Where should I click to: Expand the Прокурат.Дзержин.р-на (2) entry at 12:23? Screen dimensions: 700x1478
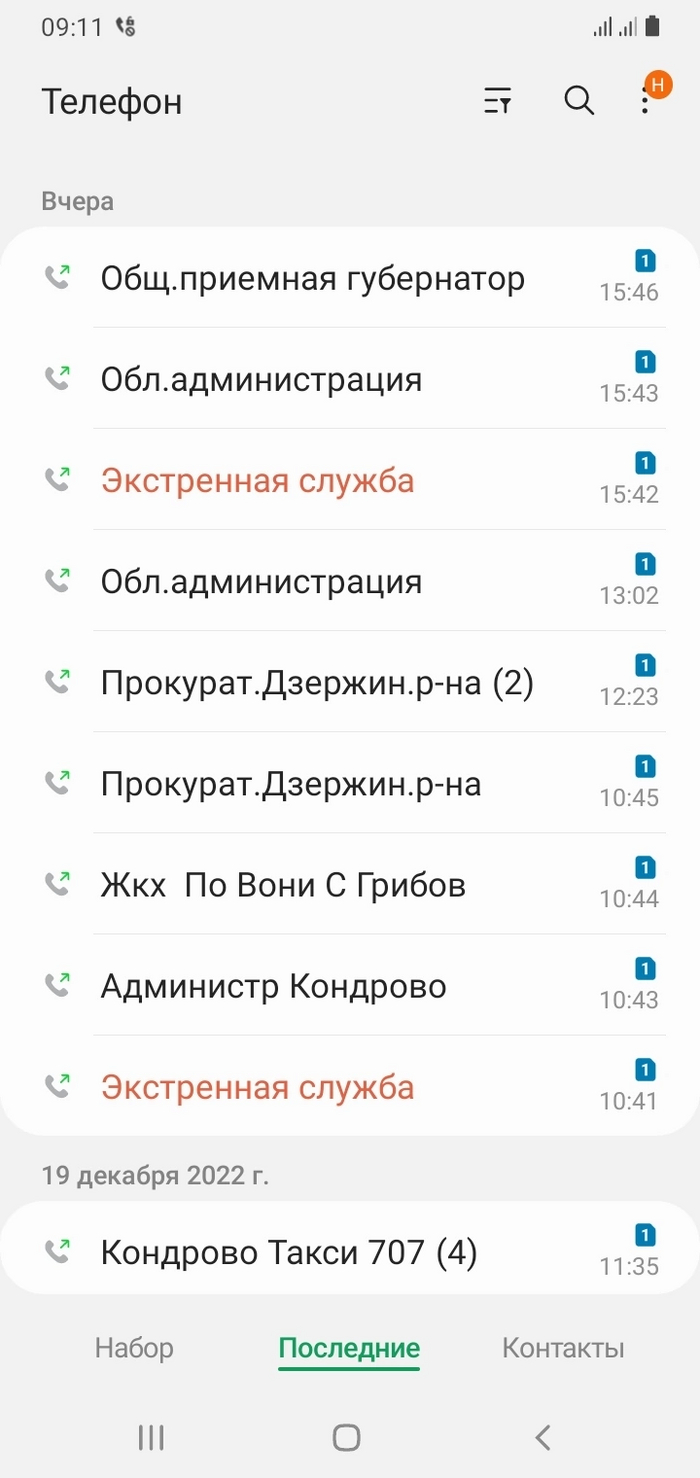pyautogui.click(x=317, y=683)
